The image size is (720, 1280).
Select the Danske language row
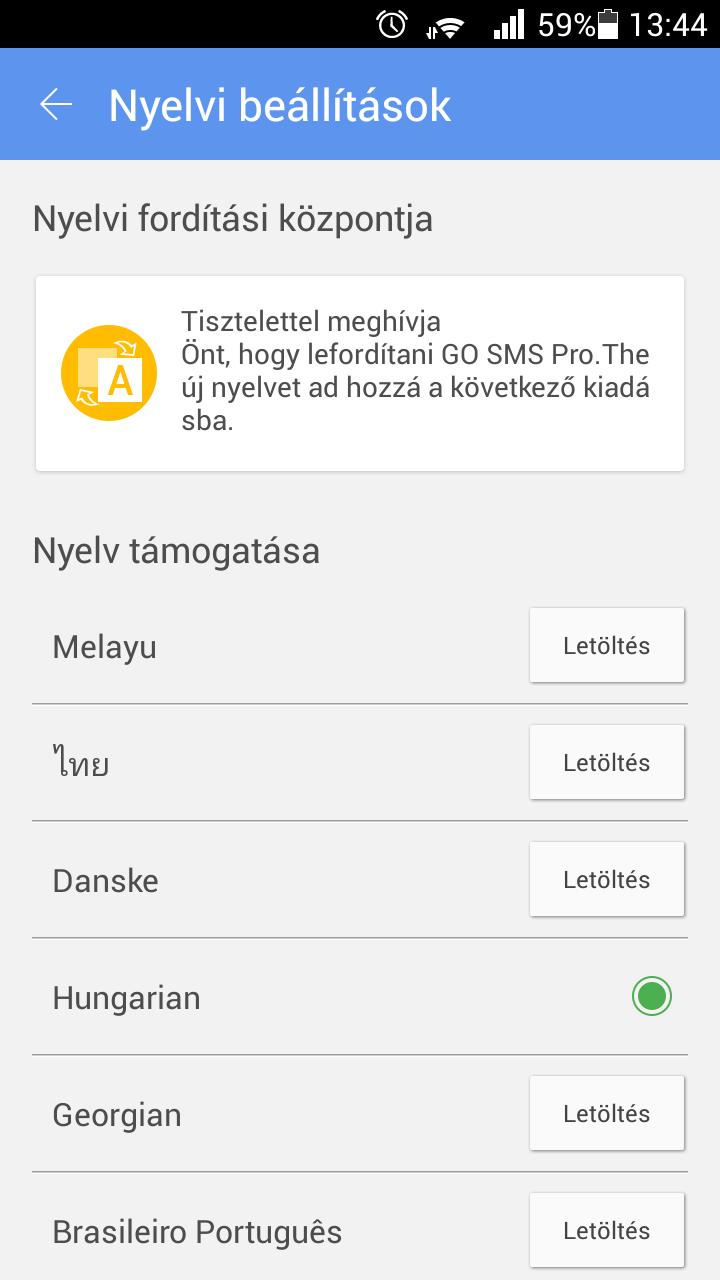[x=107, y=881]
